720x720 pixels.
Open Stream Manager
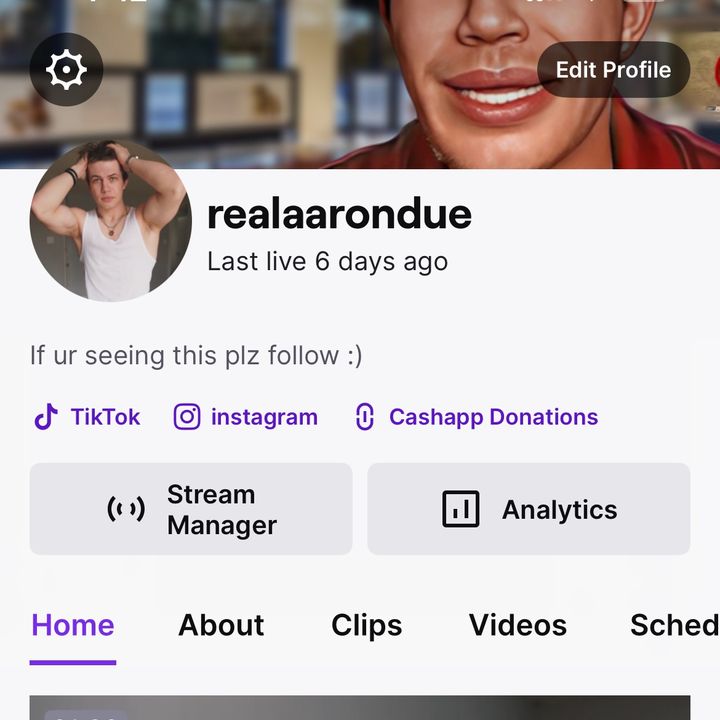coord(191,509)
